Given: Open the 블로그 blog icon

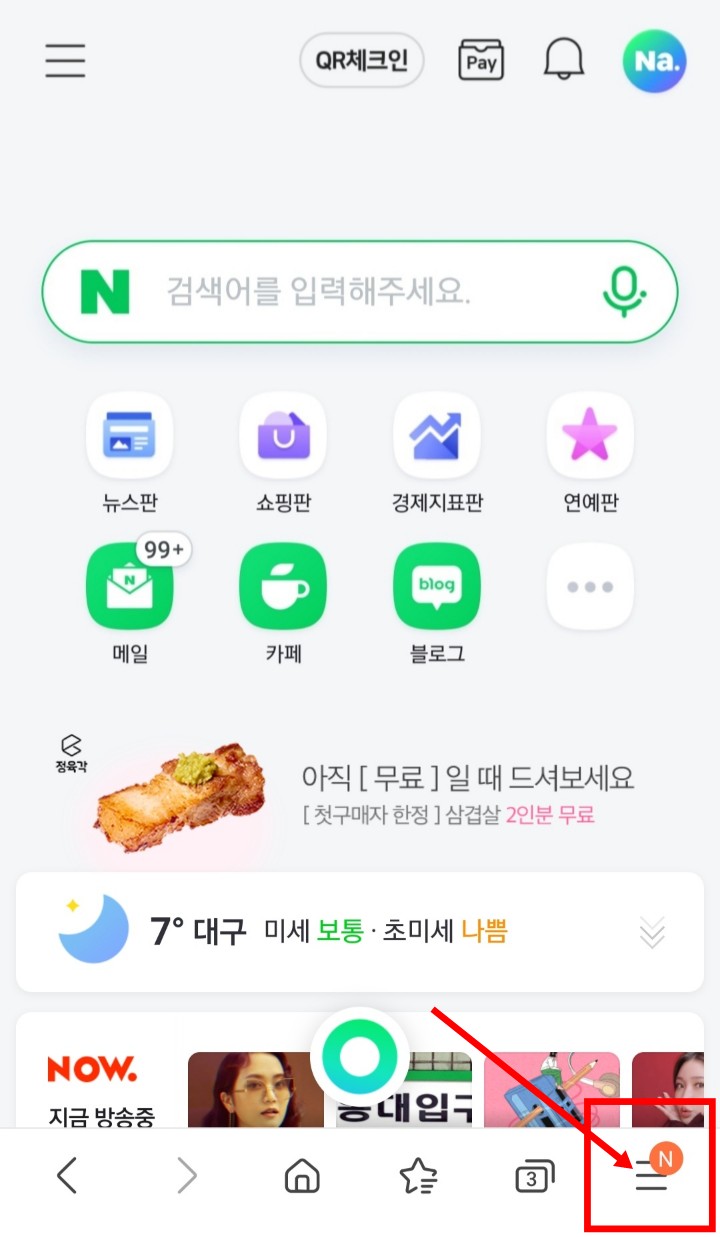Looking at the screenshot, I should [436, 587].
